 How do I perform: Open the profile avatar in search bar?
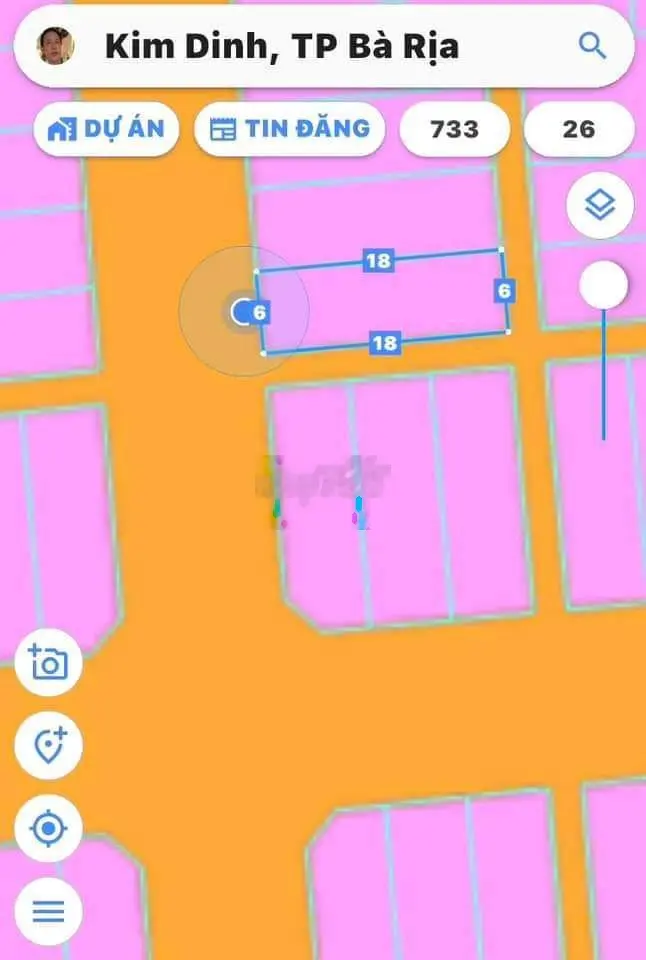point(55,46)
